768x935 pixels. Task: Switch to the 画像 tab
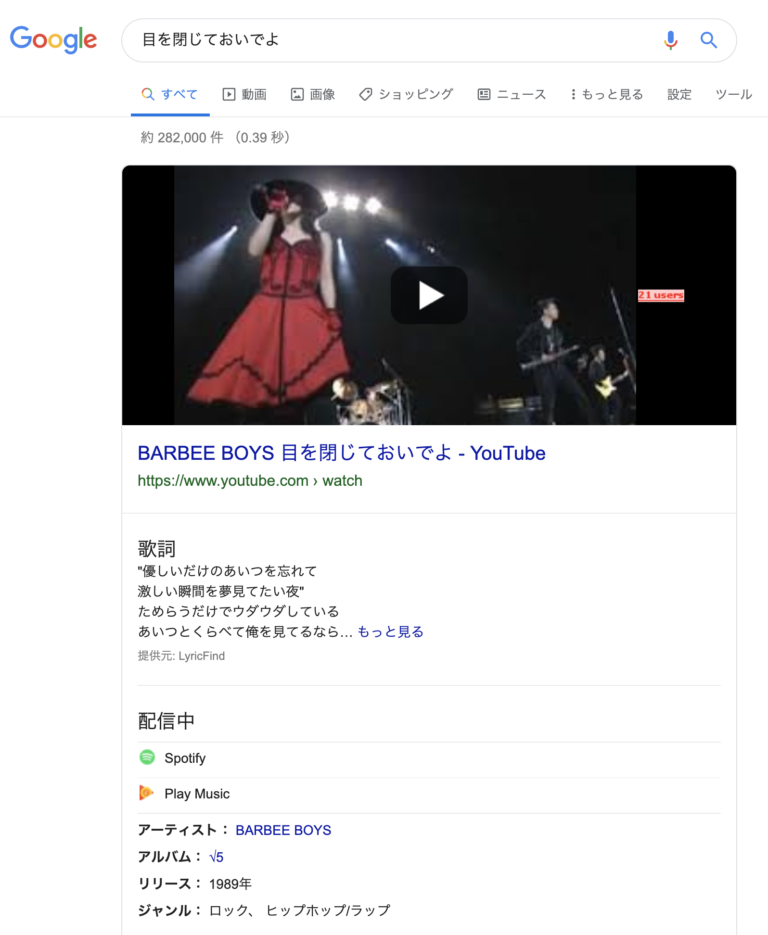pos(313,94)
